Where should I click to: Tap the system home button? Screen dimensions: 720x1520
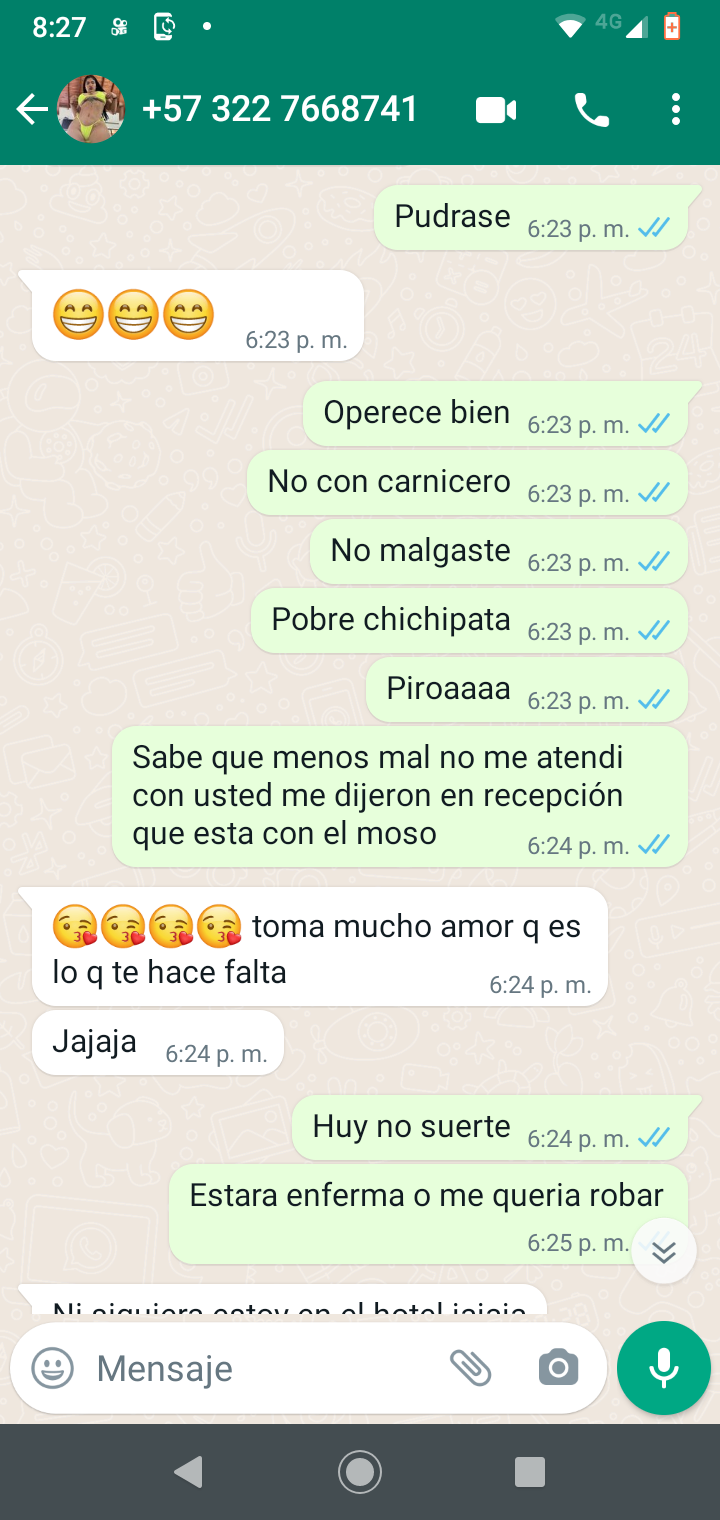pyautogui.click(x=360, y=1472)
